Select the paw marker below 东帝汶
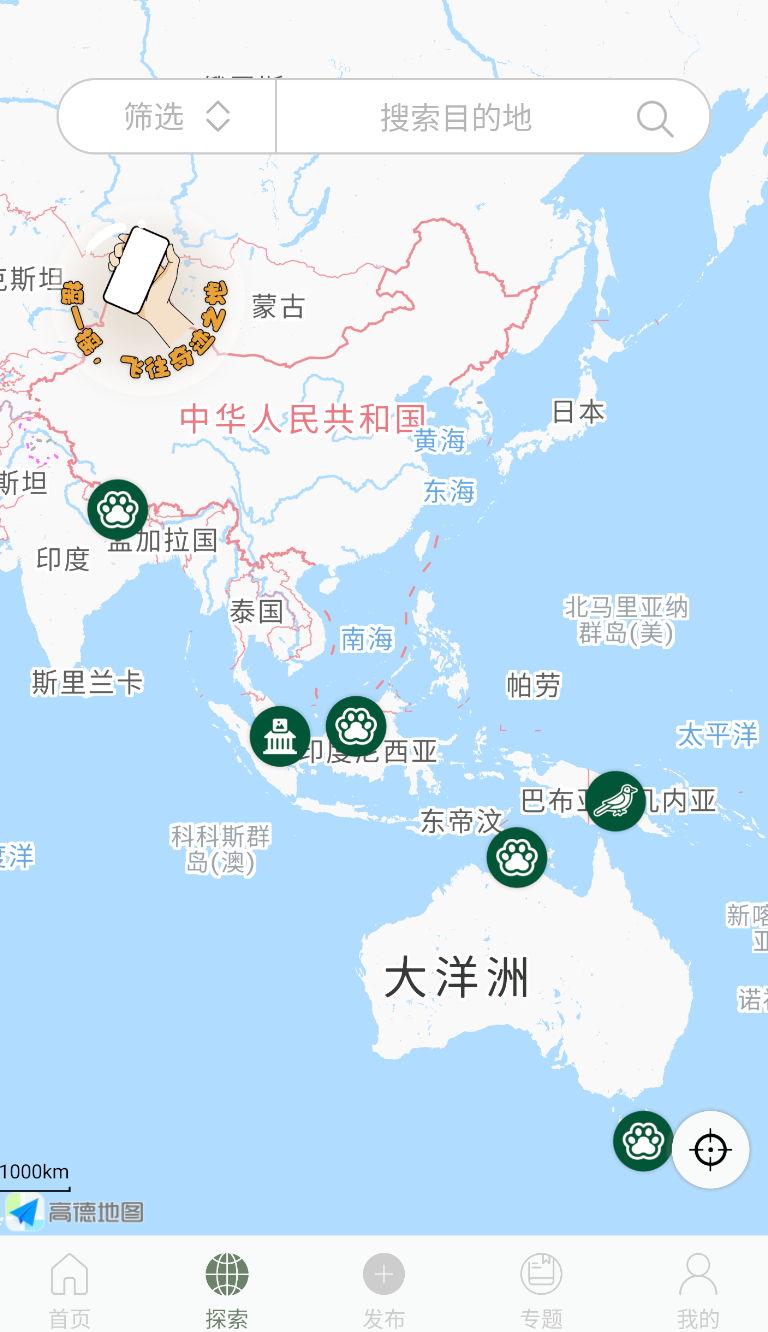768x1332 pixels. 517,857
